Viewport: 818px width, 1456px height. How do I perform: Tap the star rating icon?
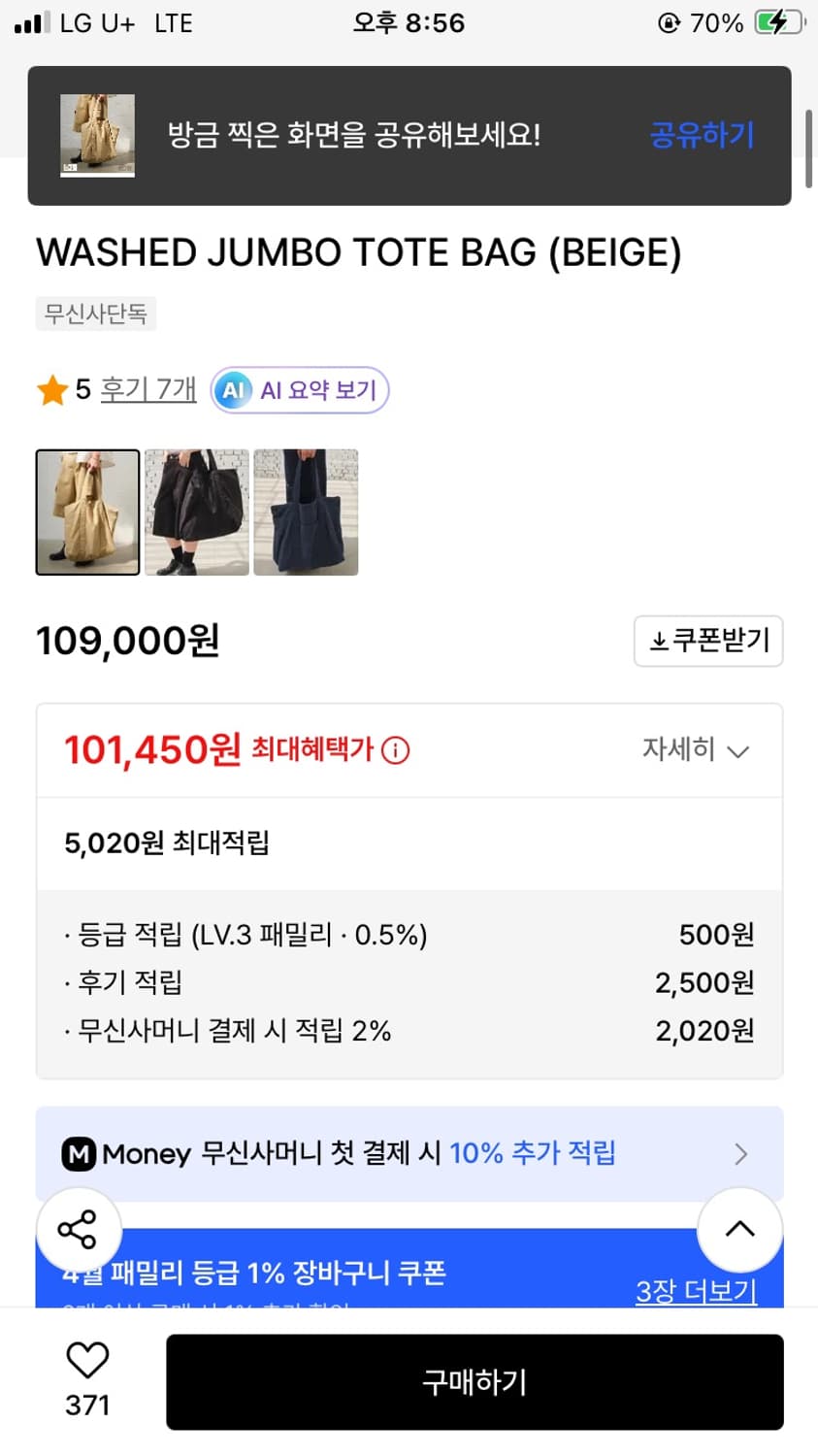[x=52, y=389]
